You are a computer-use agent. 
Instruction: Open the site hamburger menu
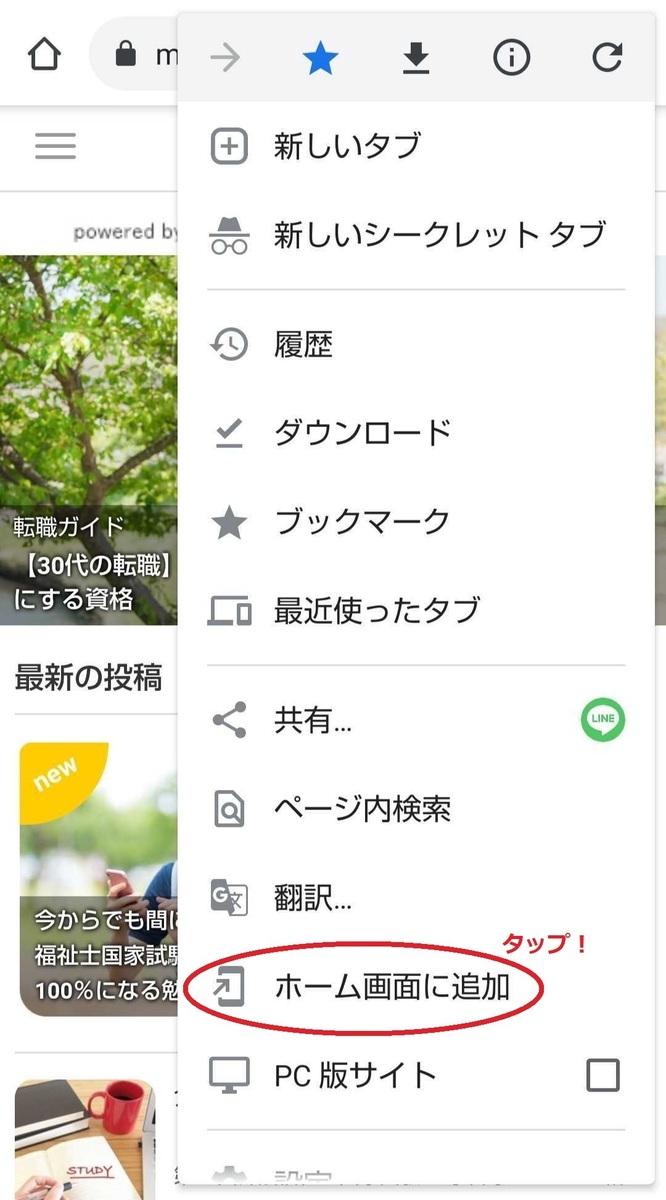pos(56,147)
